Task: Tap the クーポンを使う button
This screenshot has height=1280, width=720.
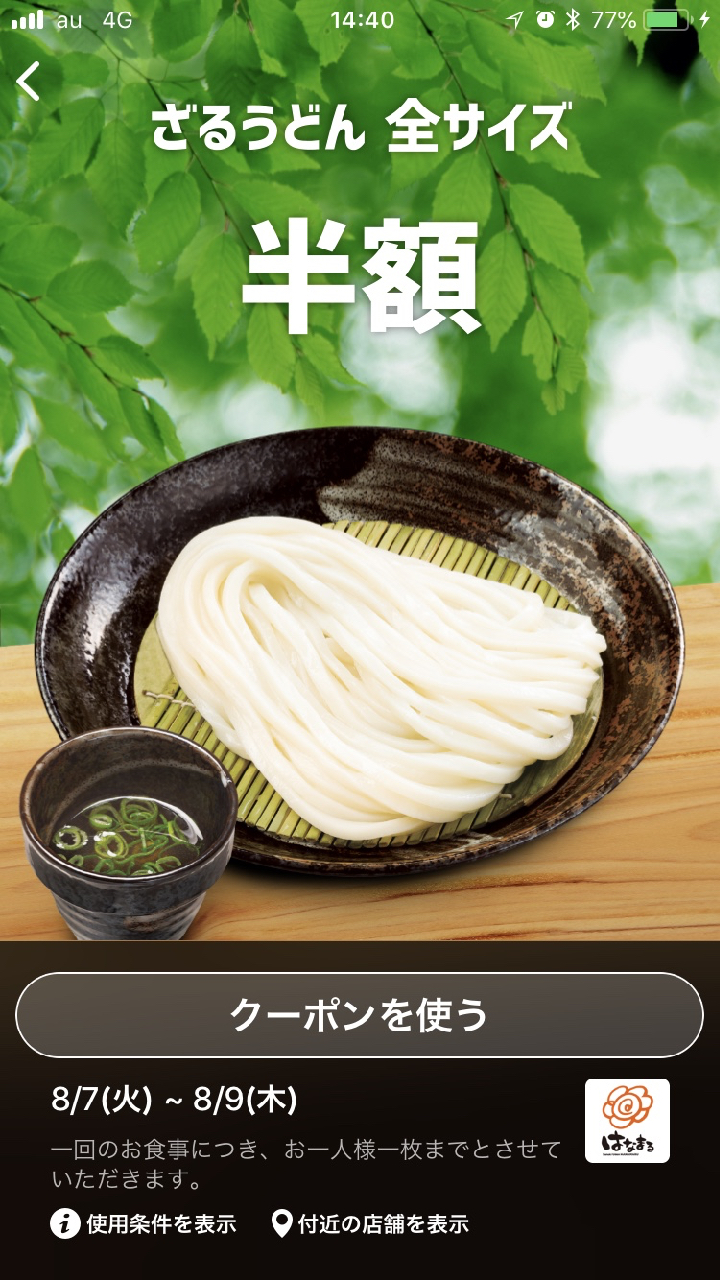Action: click(359, 1015)
